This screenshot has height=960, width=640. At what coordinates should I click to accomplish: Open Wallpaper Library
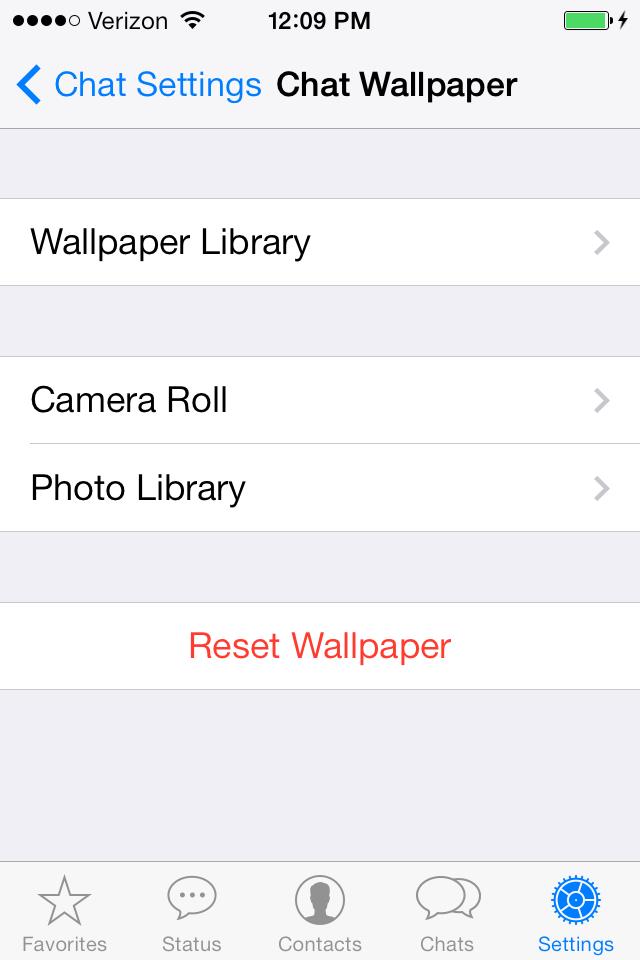320,243
